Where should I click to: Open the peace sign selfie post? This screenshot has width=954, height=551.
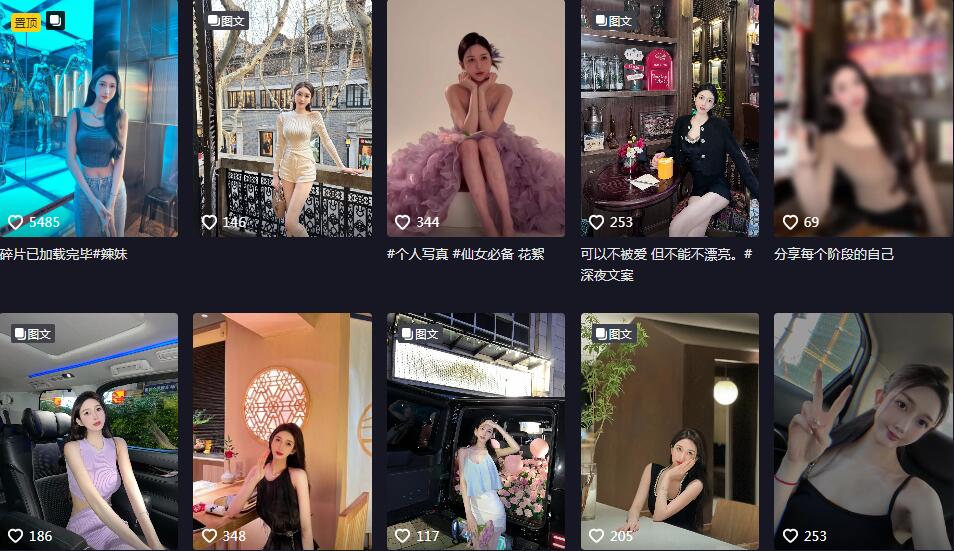click(x=862, y=430)
